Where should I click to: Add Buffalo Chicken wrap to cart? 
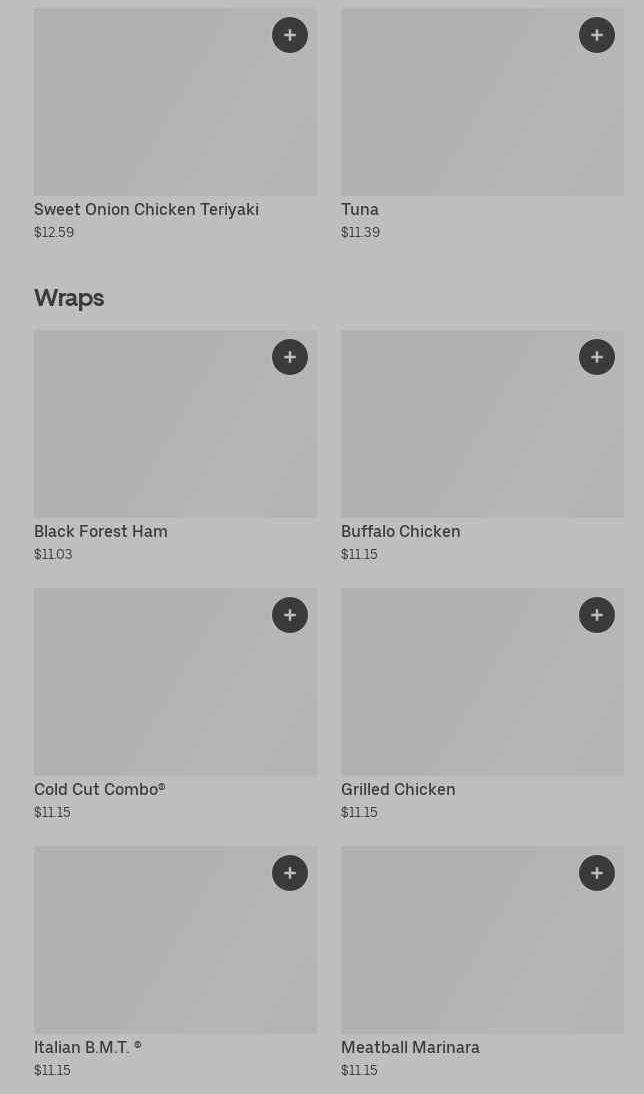(x=597, y=357)
